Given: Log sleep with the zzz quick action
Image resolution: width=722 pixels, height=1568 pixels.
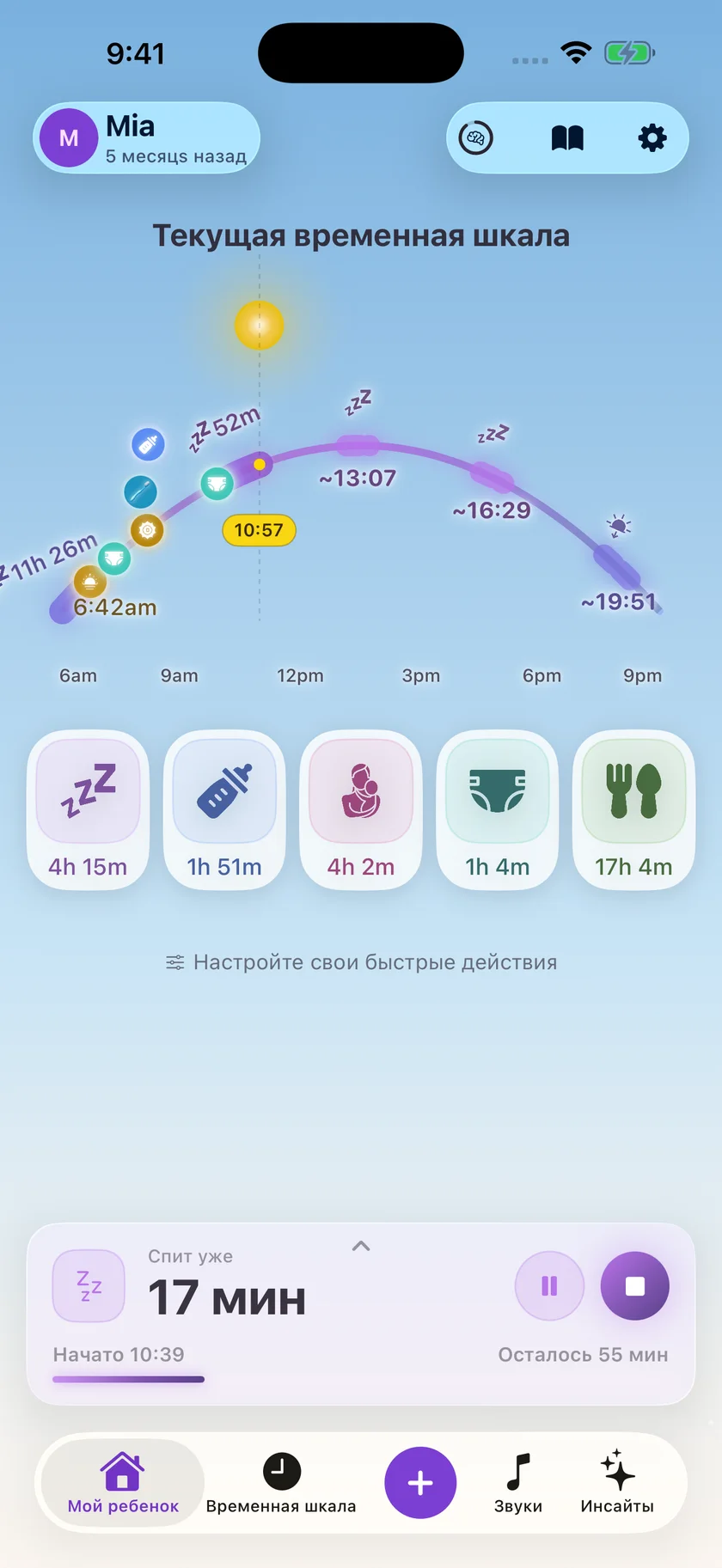Looking at the screenshot, I should (88, 809).
